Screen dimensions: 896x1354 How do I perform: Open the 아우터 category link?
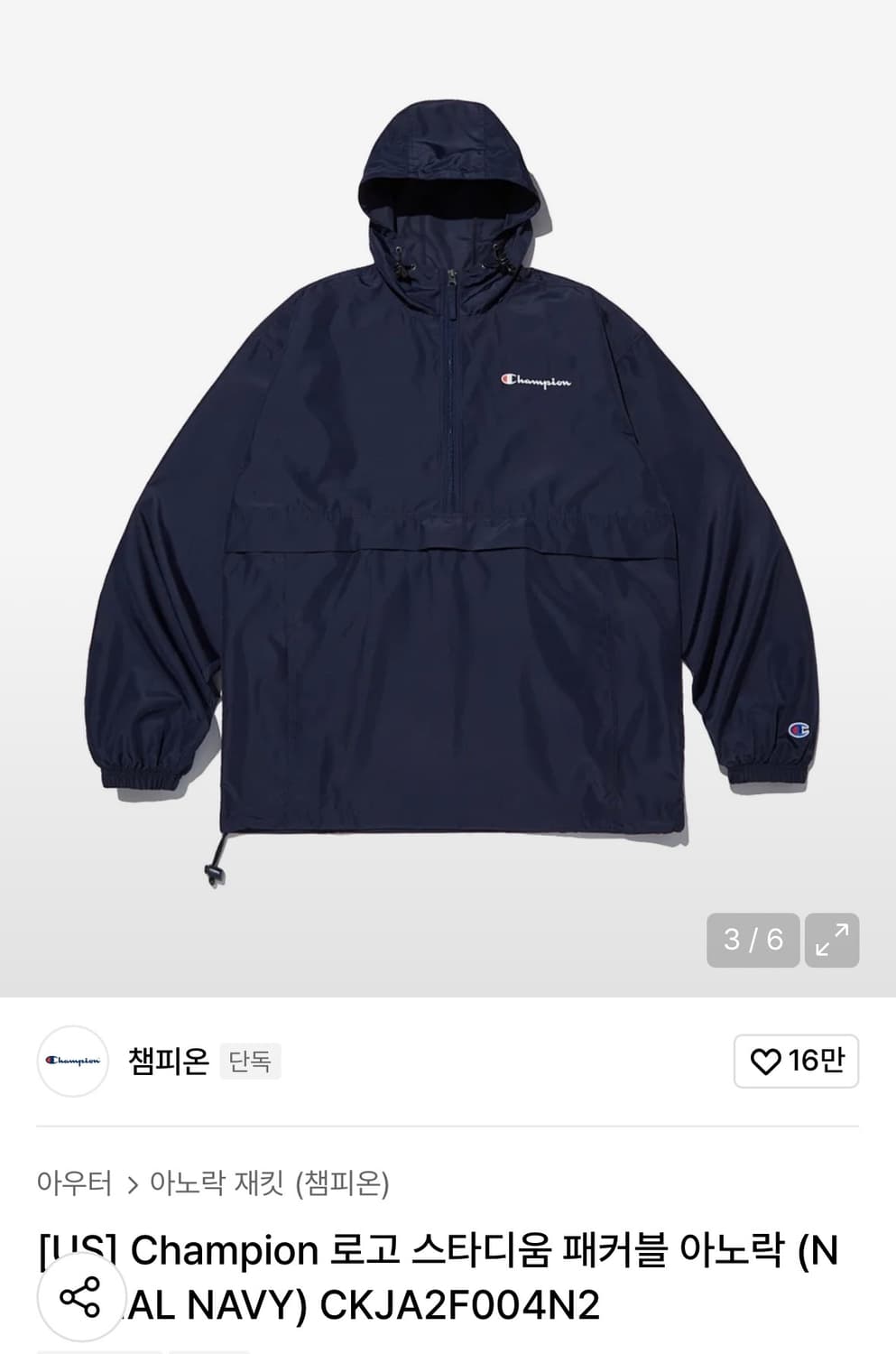pos(74,1181)
